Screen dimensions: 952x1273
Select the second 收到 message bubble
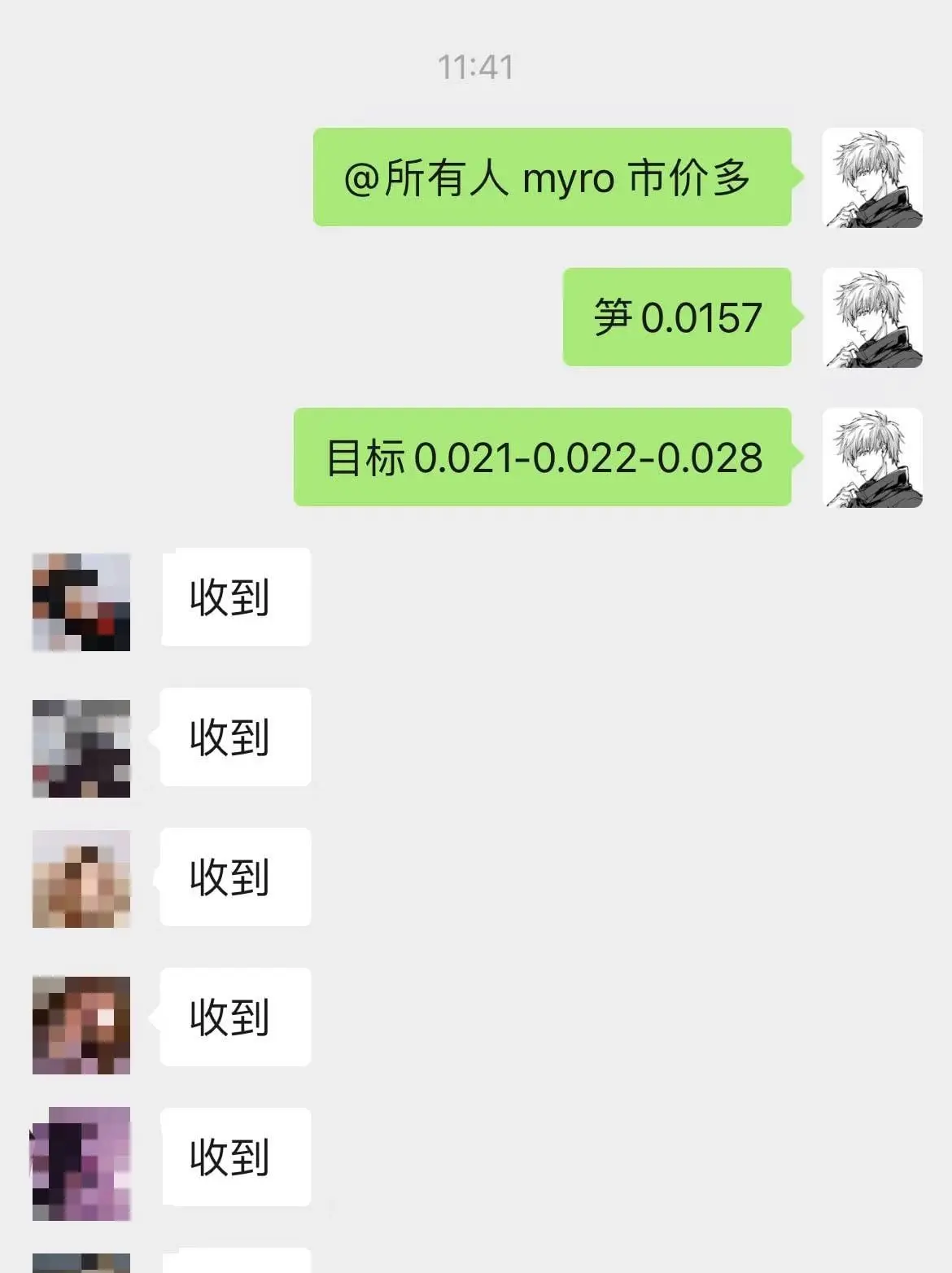[x=234, y=737]
